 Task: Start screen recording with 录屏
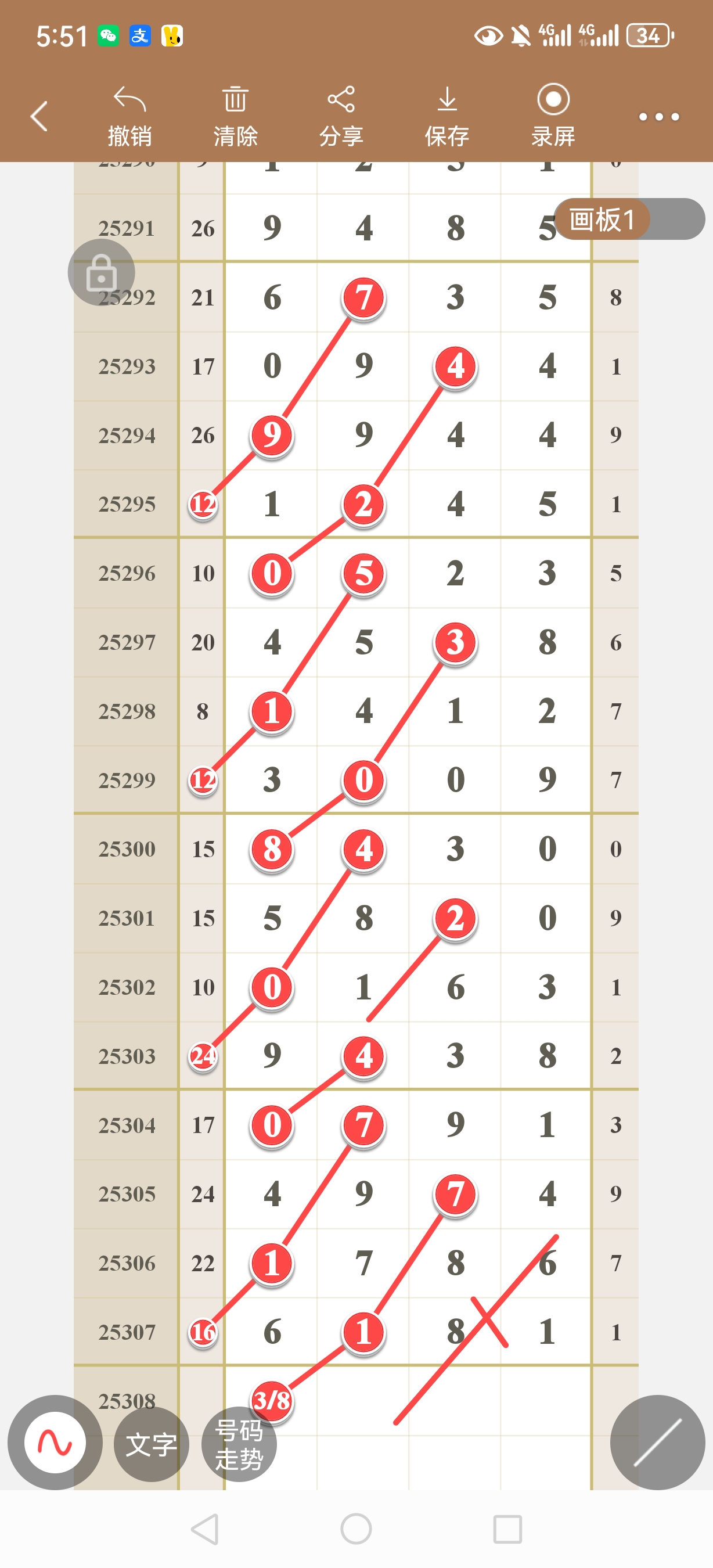553,116
